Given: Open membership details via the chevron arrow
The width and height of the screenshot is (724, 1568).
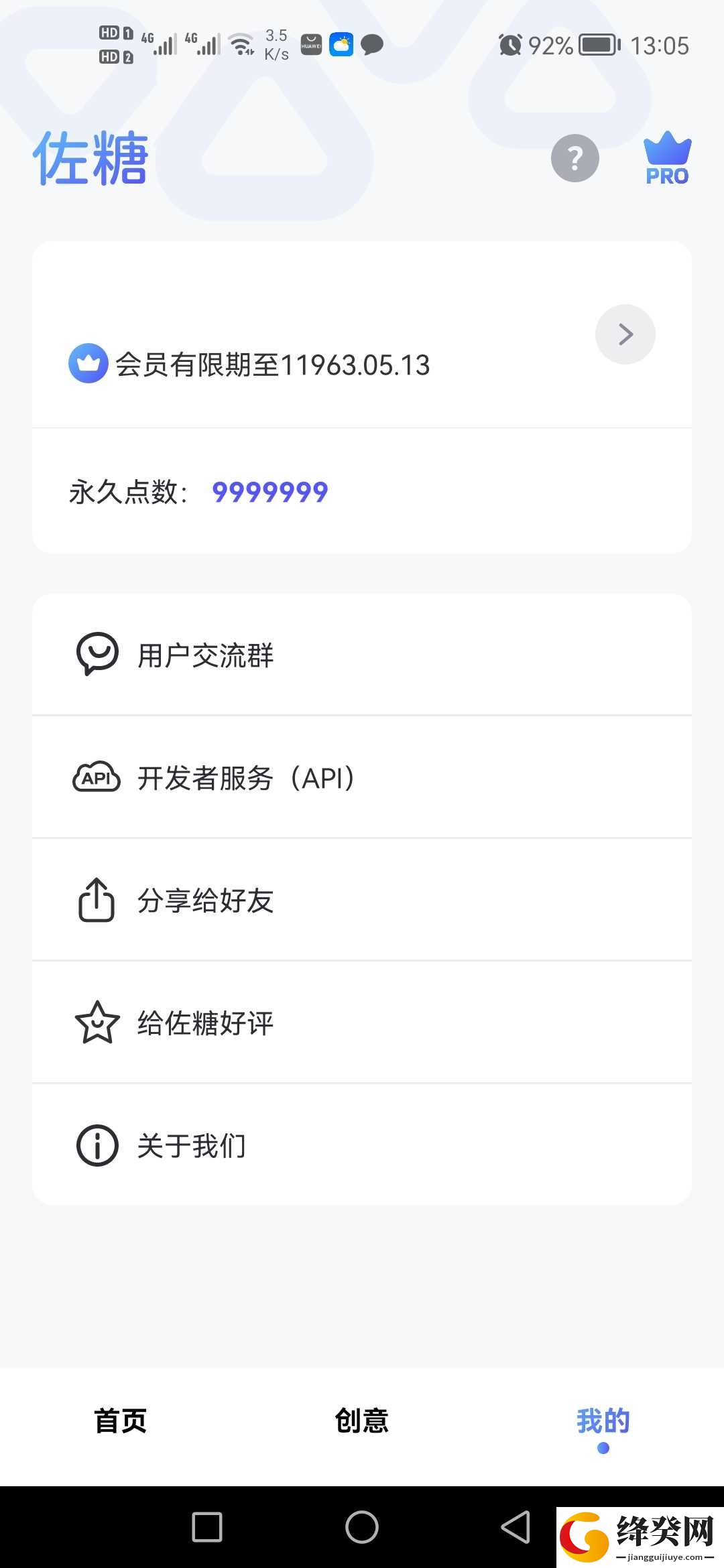Looking at the screenshot, I should click(625, 334).
